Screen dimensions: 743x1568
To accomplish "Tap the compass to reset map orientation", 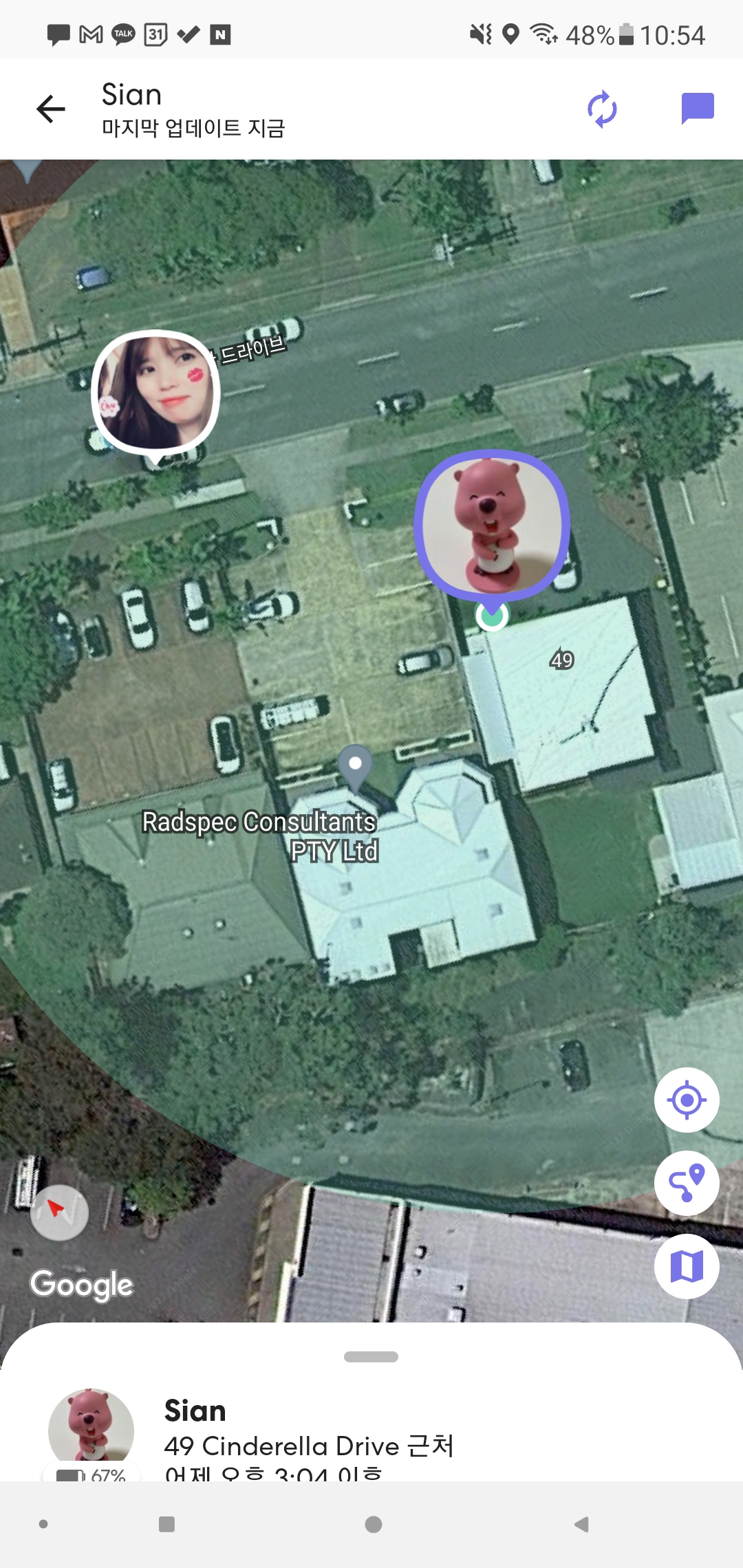I will click(x=59, y=1212).
